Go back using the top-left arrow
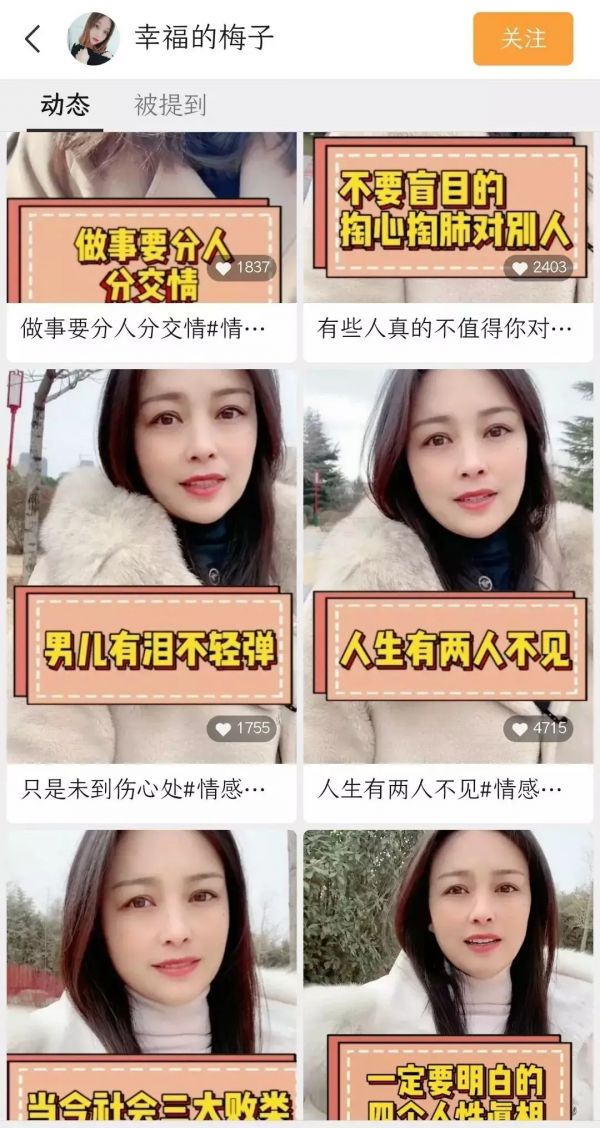This screenshot has width=600, height=1128. [x=33, y=39]
